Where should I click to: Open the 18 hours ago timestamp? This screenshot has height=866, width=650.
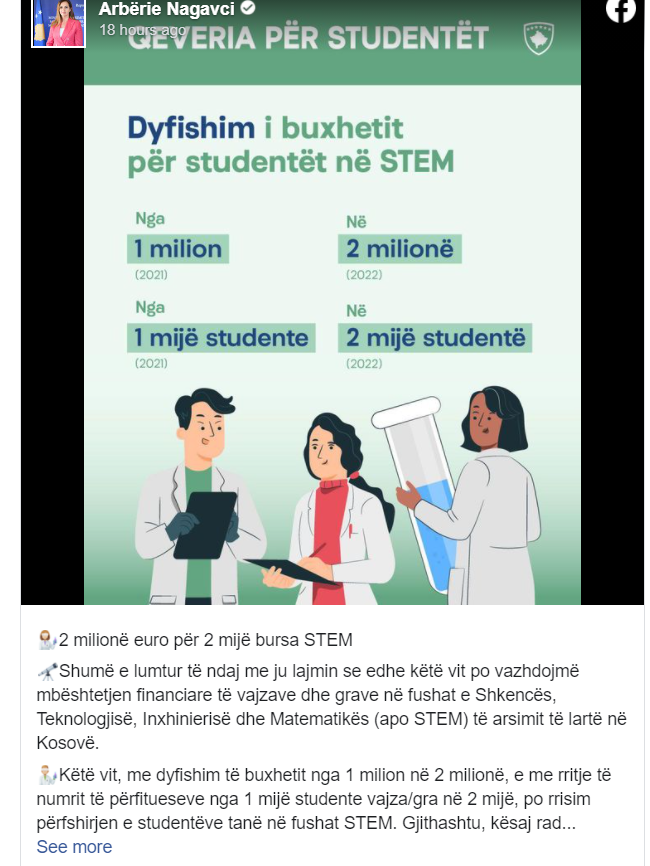click(x=144, y=30)
